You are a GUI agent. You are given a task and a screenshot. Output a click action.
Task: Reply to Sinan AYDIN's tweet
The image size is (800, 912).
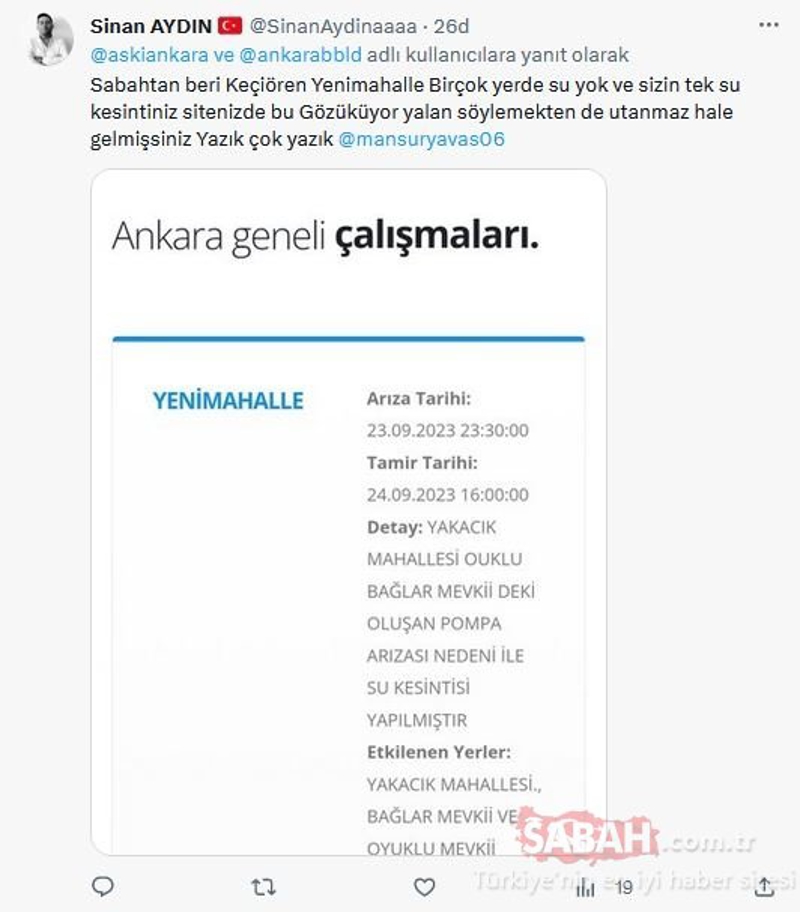(x=102, y=886)
